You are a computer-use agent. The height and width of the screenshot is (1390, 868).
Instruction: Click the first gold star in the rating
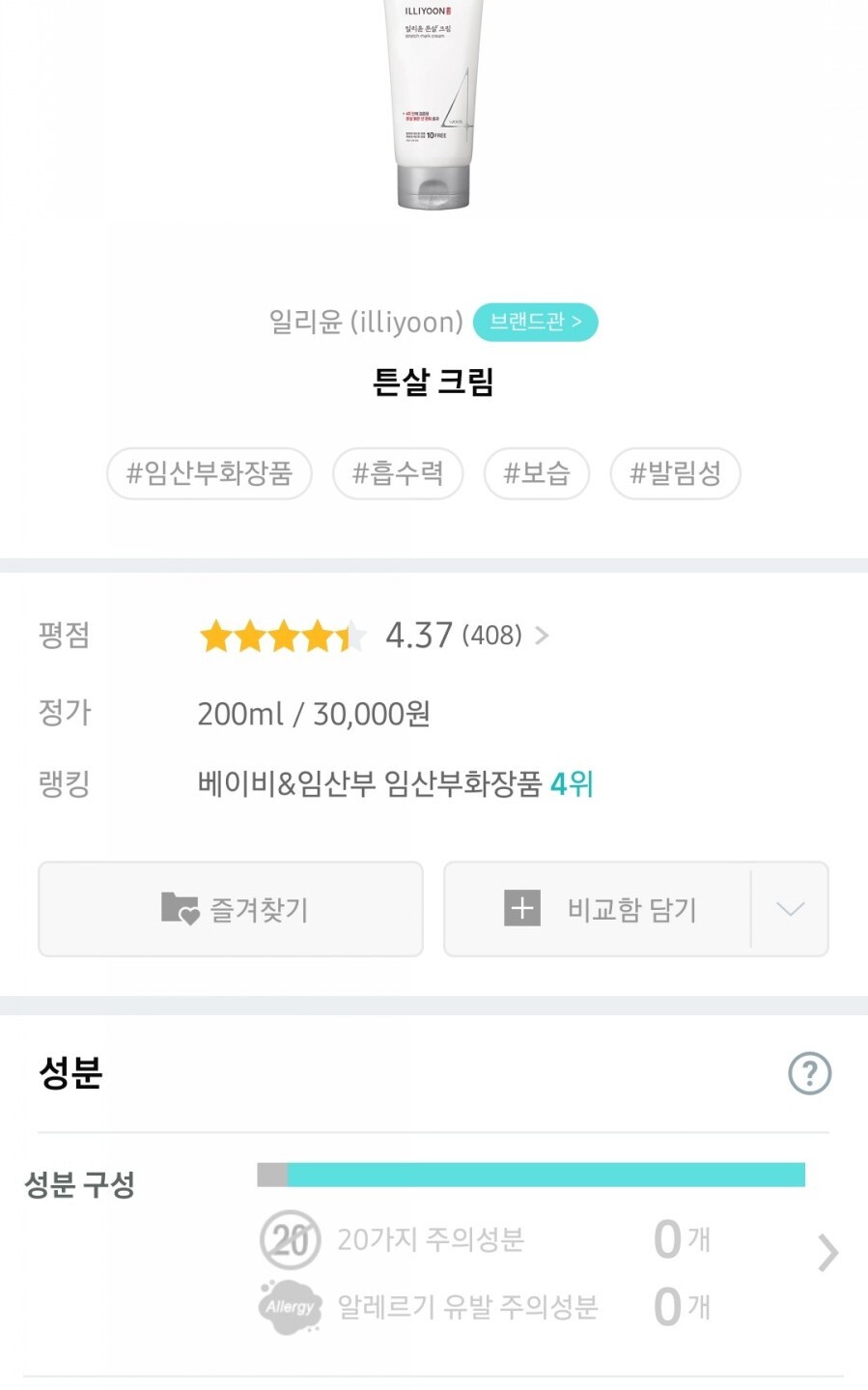tap(214, 635)
